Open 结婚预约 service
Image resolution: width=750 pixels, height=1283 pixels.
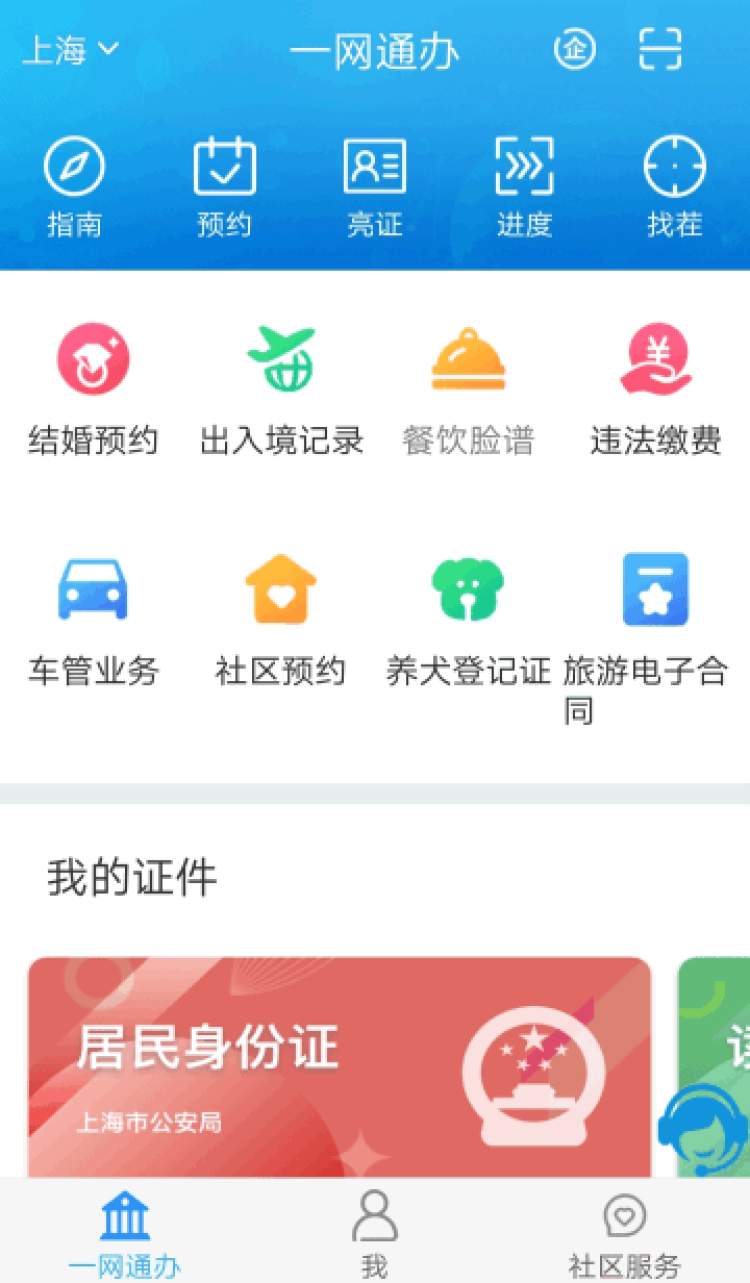point(93,387)
